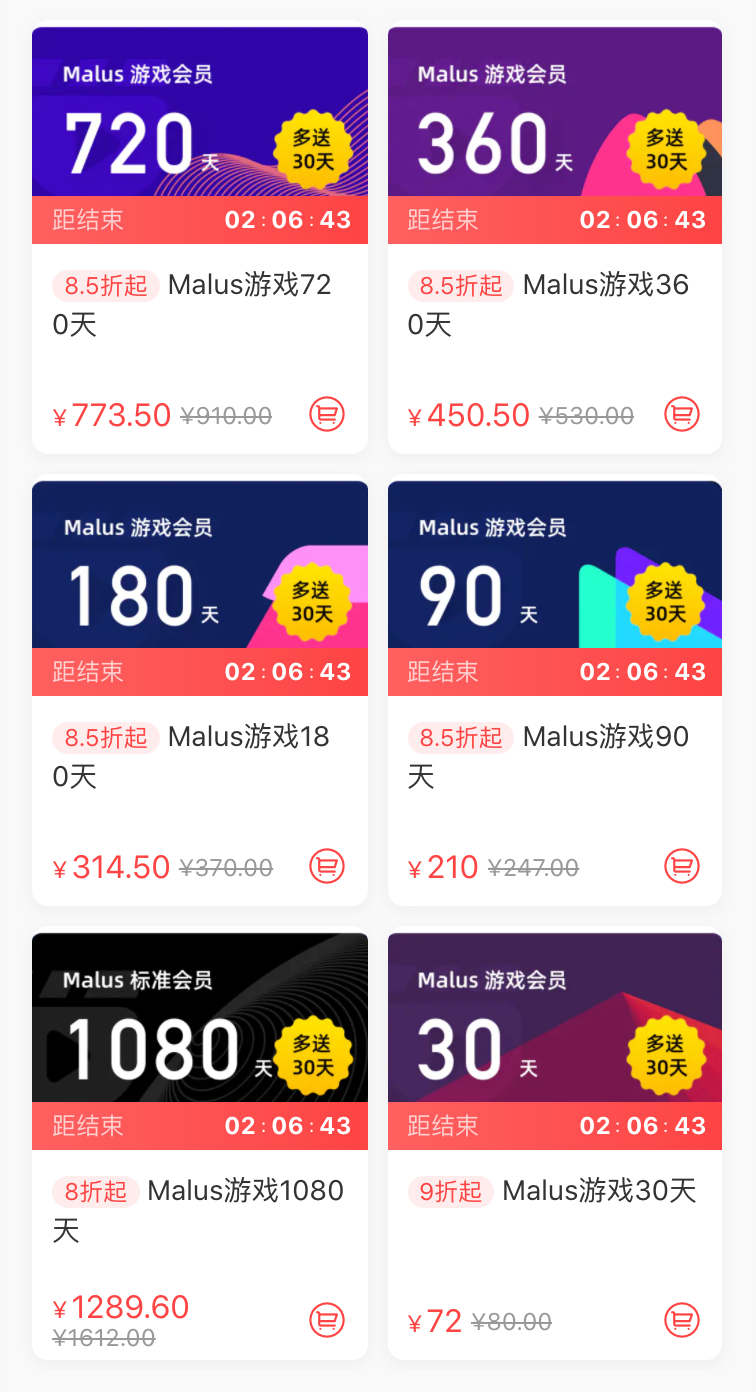
Task: Add Malus游戏30天 to the cart
Action: (x=682, y=1320)
